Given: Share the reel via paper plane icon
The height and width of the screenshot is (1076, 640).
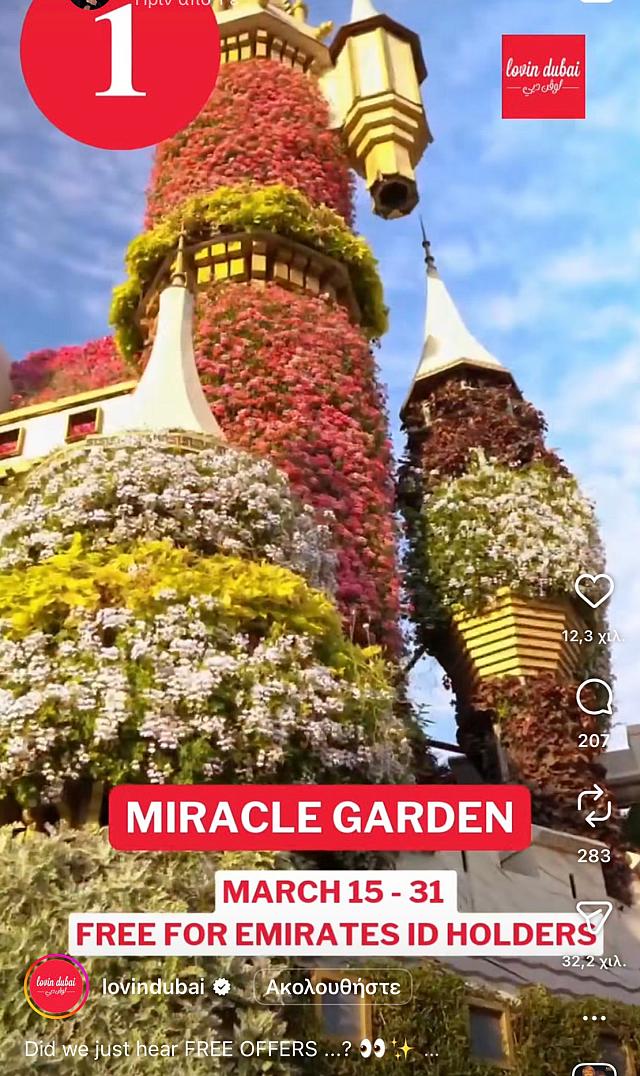Looking at the screenshot, I should (x=594, y=917).
